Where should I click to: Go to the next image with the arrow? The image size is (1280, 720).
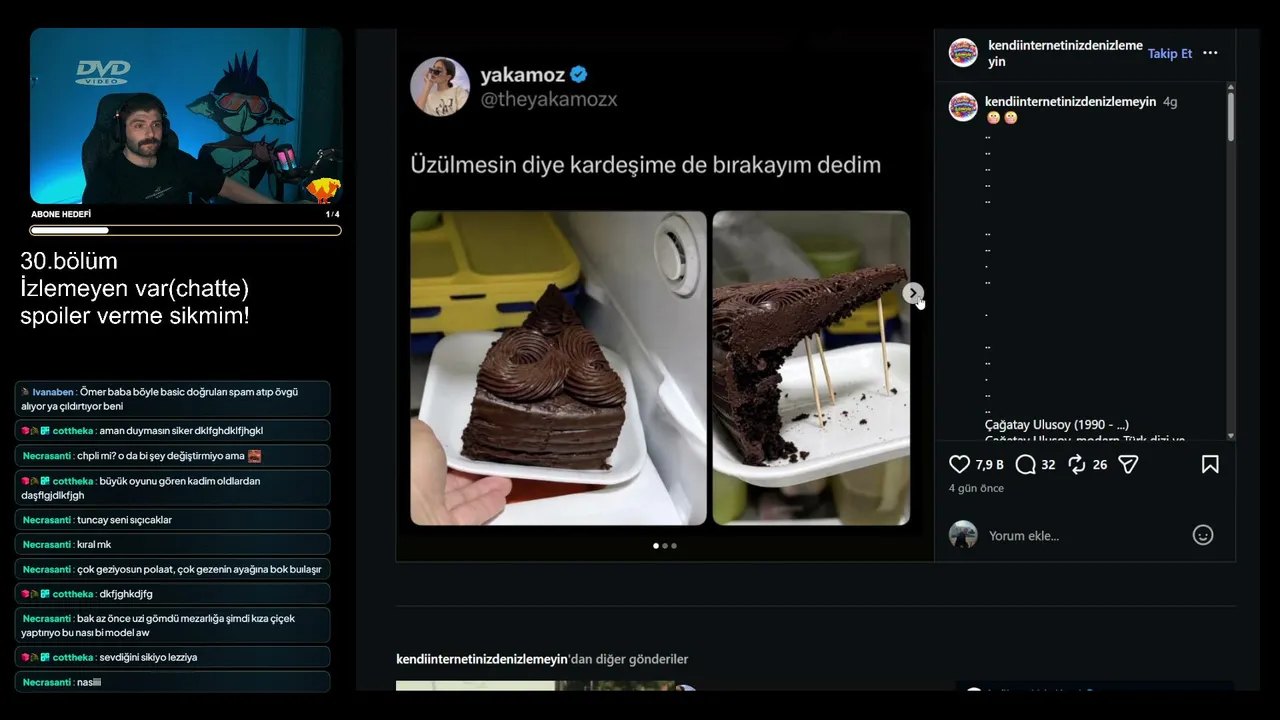pos(912,293)
